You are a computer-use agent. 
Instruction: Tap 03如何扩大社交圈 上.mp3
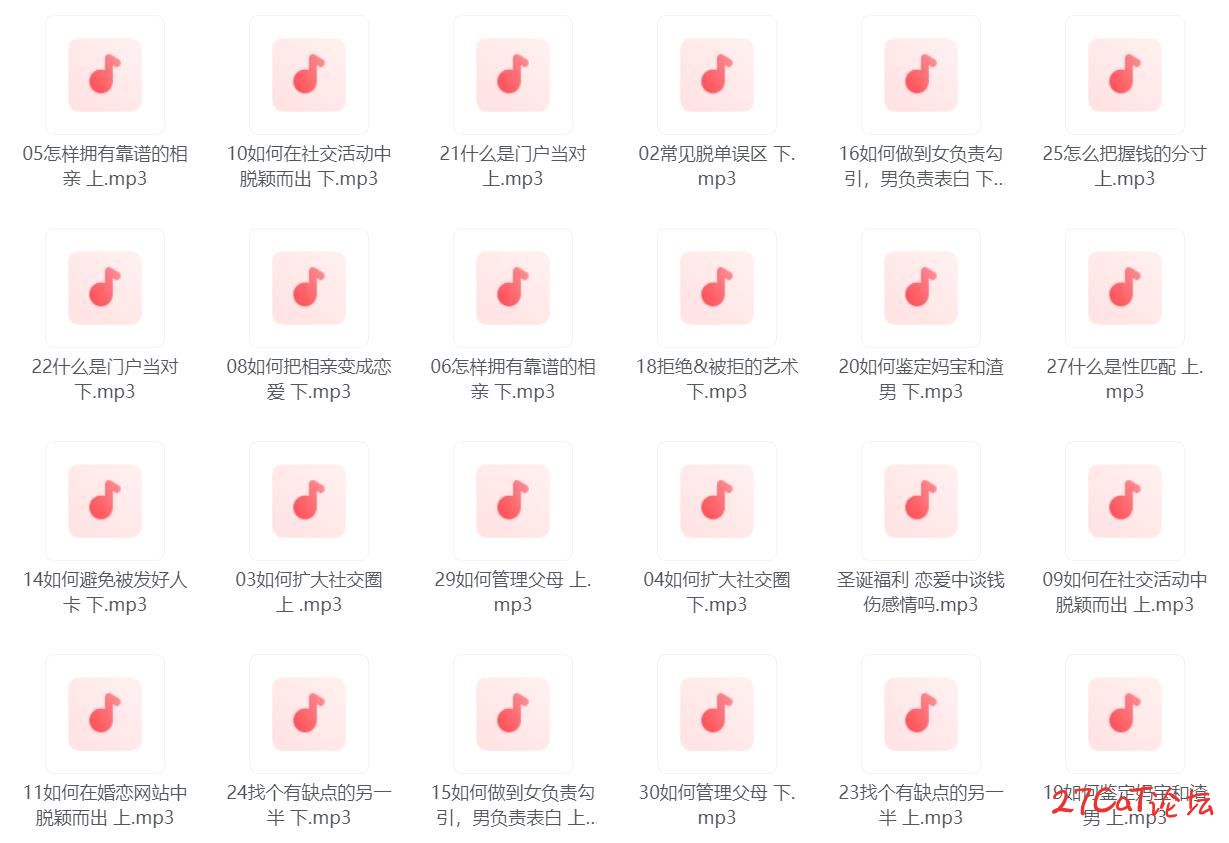click(309, 501)
